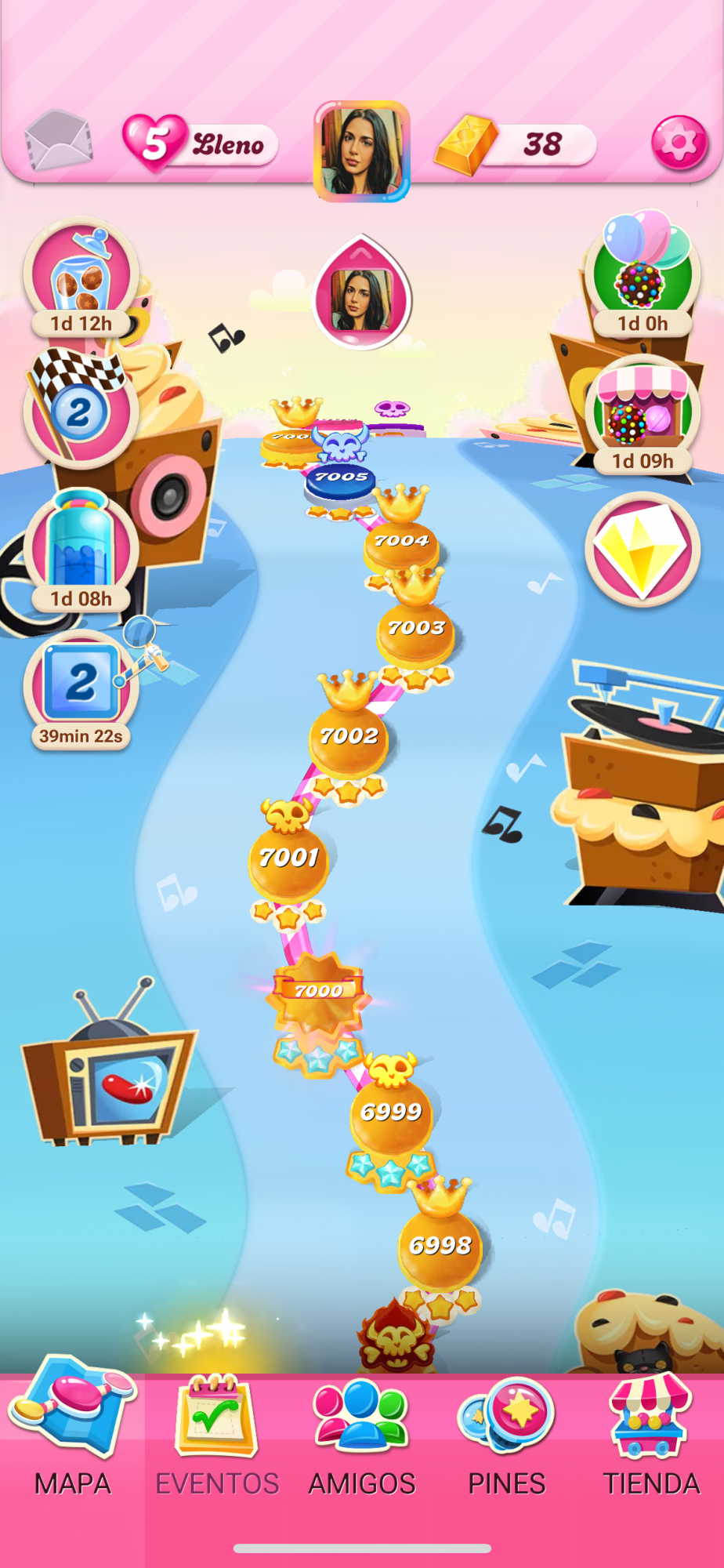Switch to the AMIGOS tab
Screen dimensions: 724x1568
[361, 1443]
